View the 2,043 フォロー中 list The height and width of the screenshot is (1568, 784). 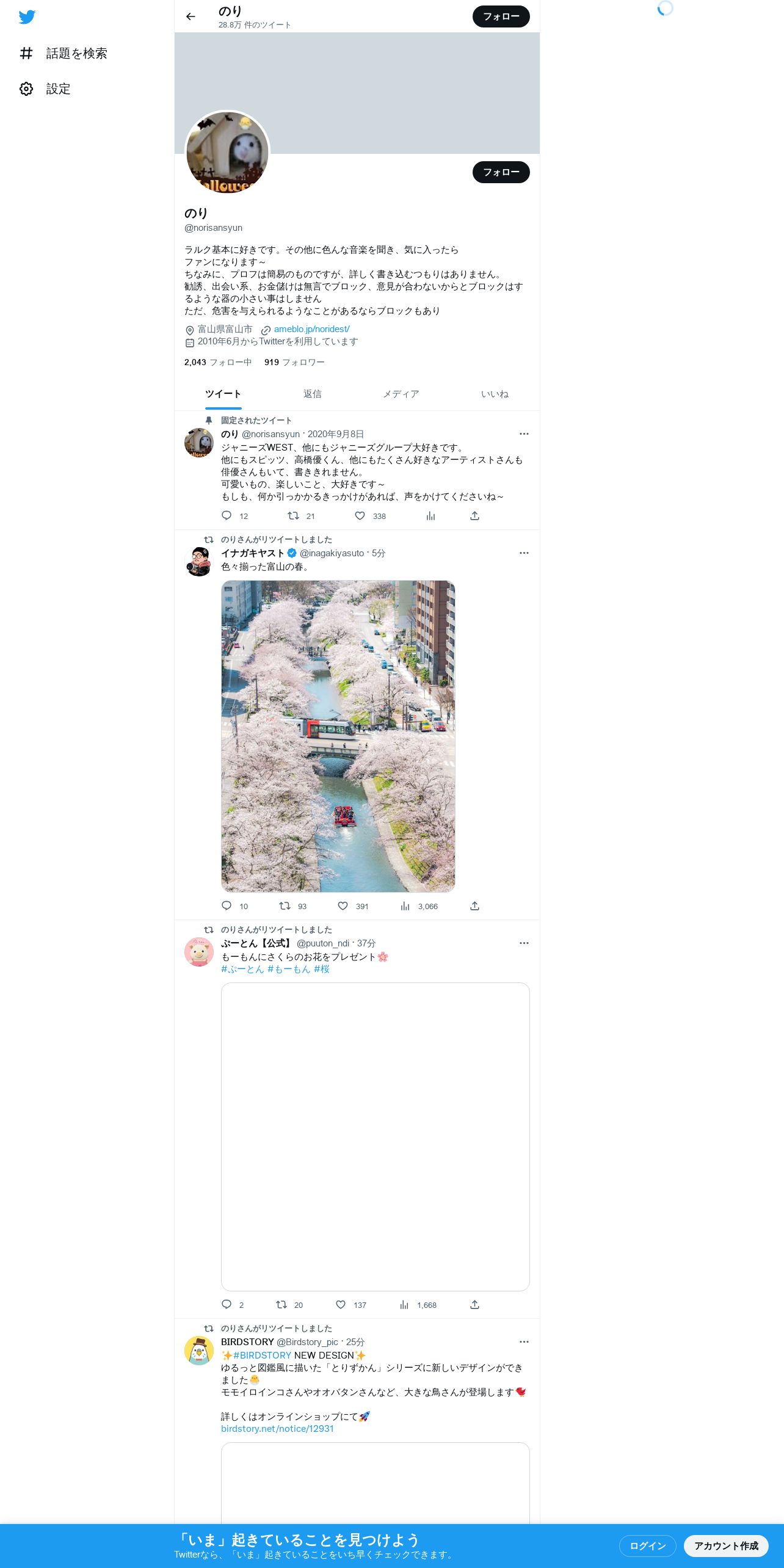click(218, 362)
